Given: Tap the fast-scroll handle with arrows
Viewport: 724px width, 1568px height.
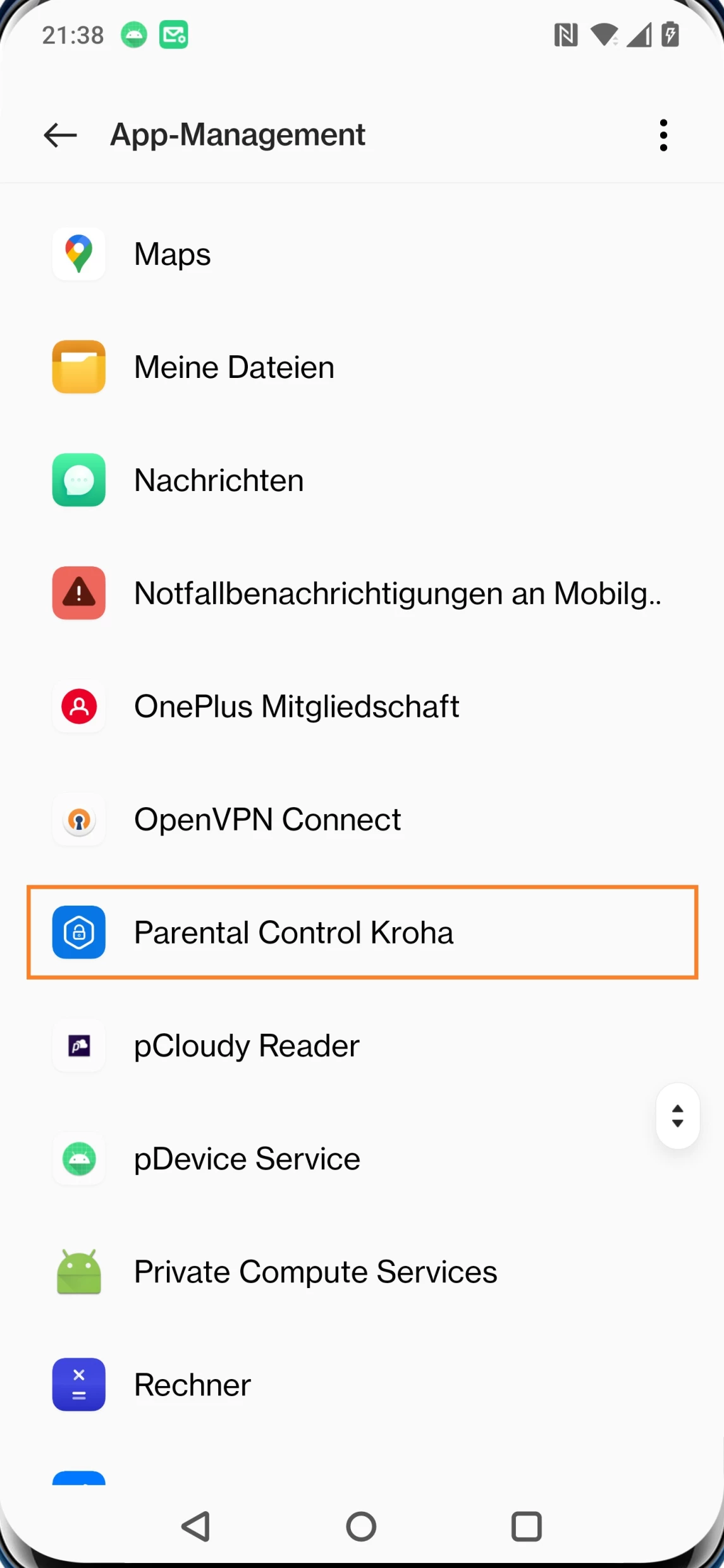Looking at the screenshot, I should click(x=677, y=1115).
